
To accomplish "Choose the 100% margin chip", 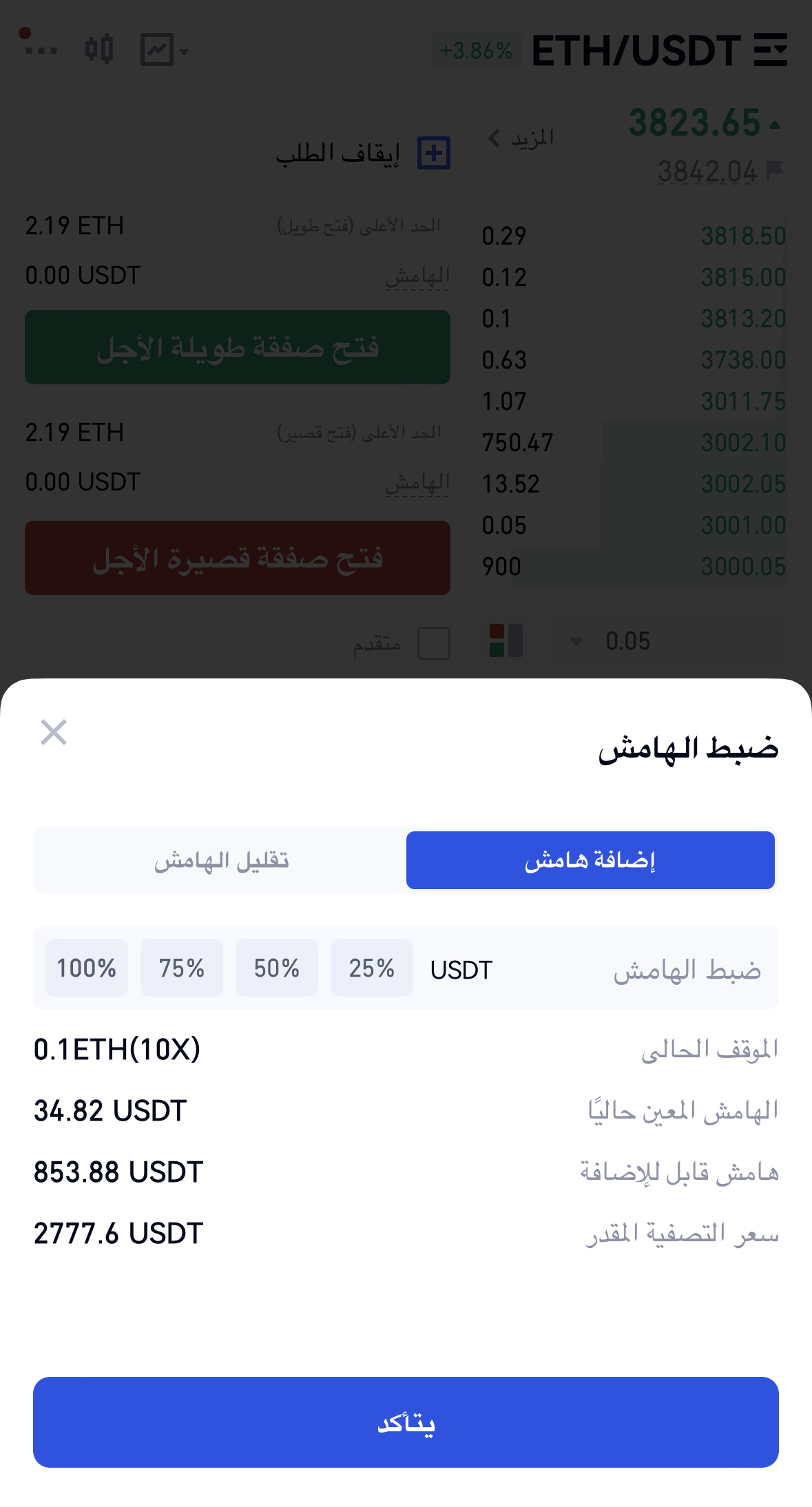I will pos(87,968).
